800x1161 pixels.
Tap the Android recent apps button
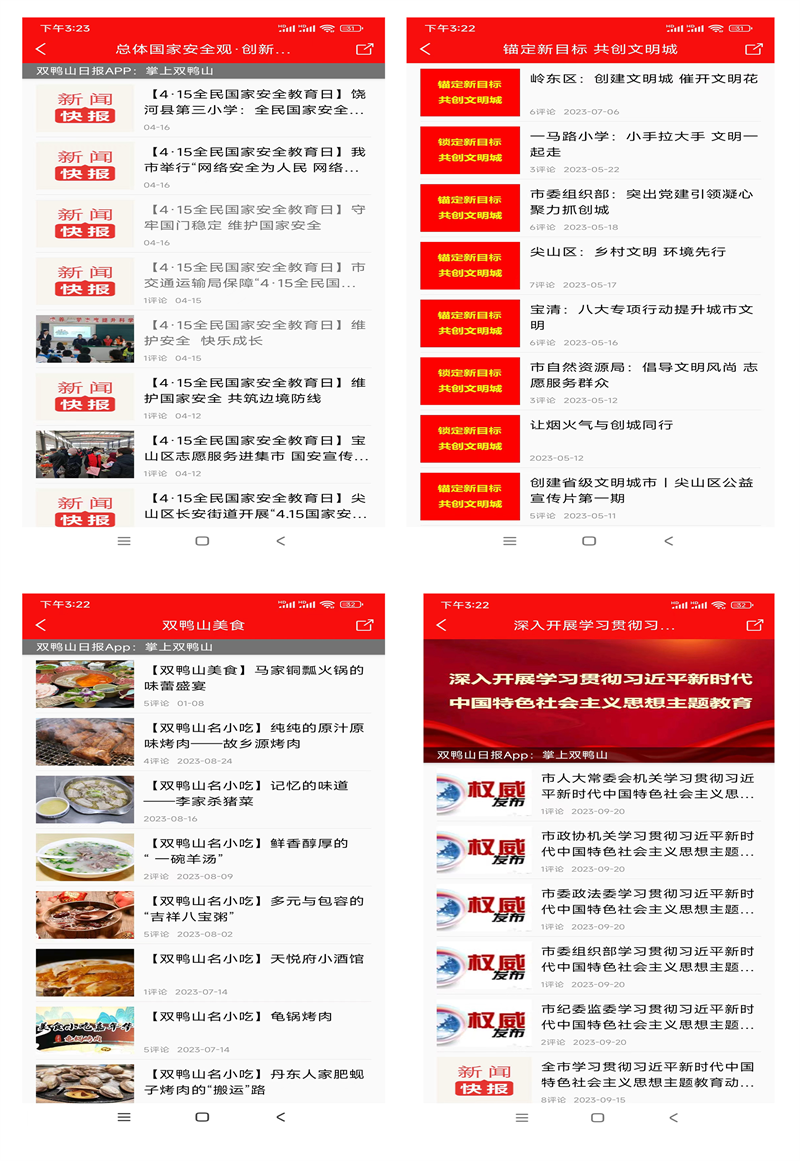pos(124,539)
